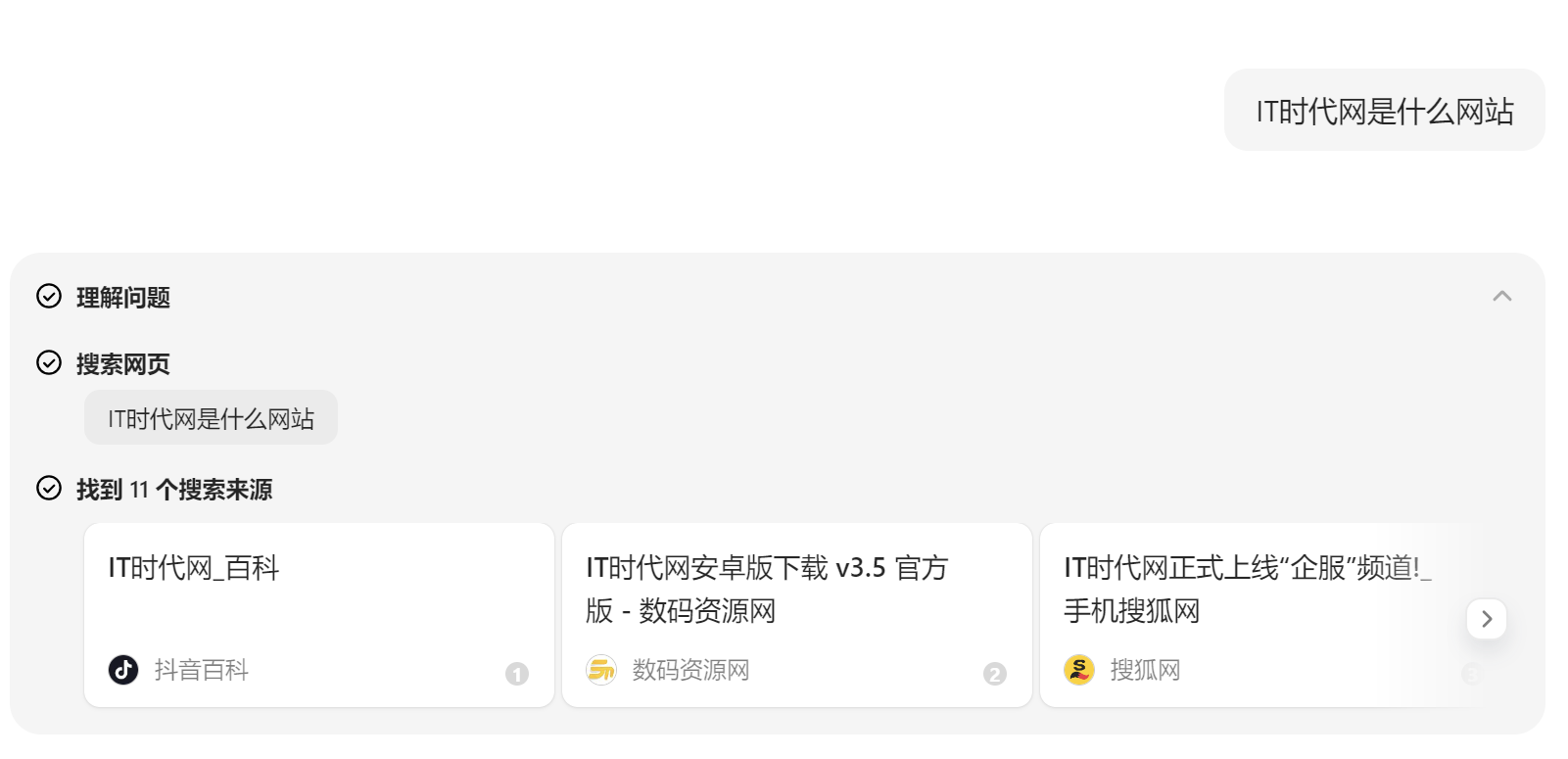Tap the IT时代网是什么网站 search query chip
Viewport: 1568px width, 759px height.
[x=211, y=418]
